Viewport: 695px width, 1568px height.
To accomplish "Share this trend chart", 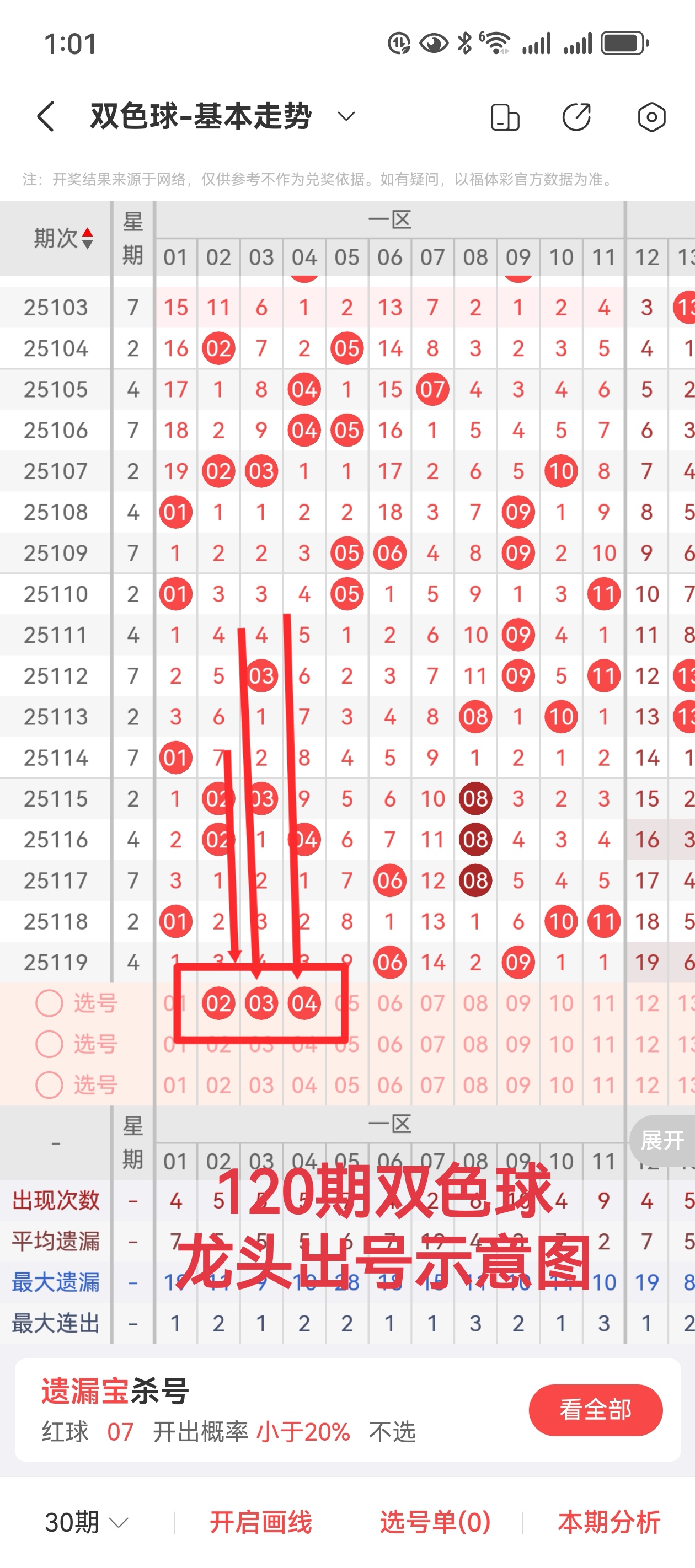I will click(x=576, y=117).
